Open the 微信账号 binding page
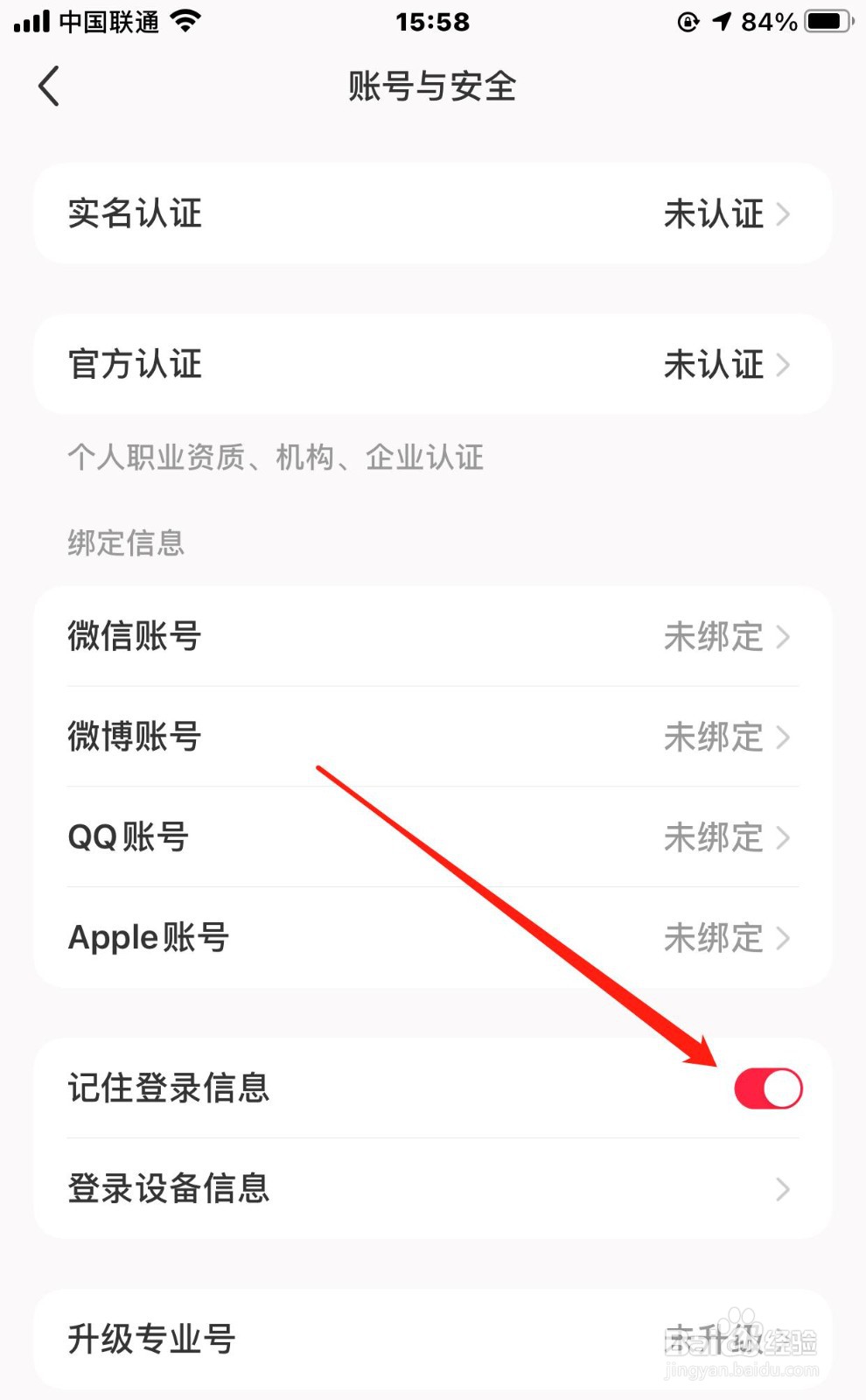Viewport: 866px width, 1400px height. [433, 637]
